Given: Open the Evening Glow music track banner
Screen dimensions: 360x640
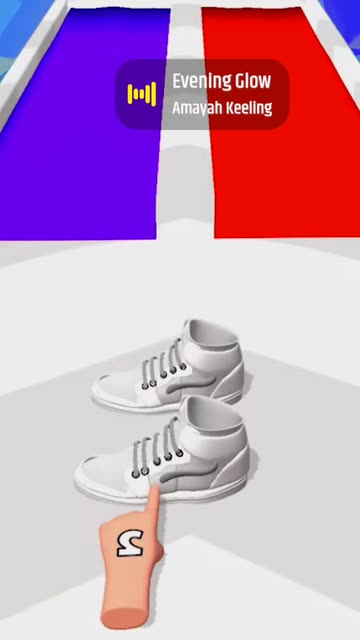Looking at the screenshot, I should [x=202, y=94].
